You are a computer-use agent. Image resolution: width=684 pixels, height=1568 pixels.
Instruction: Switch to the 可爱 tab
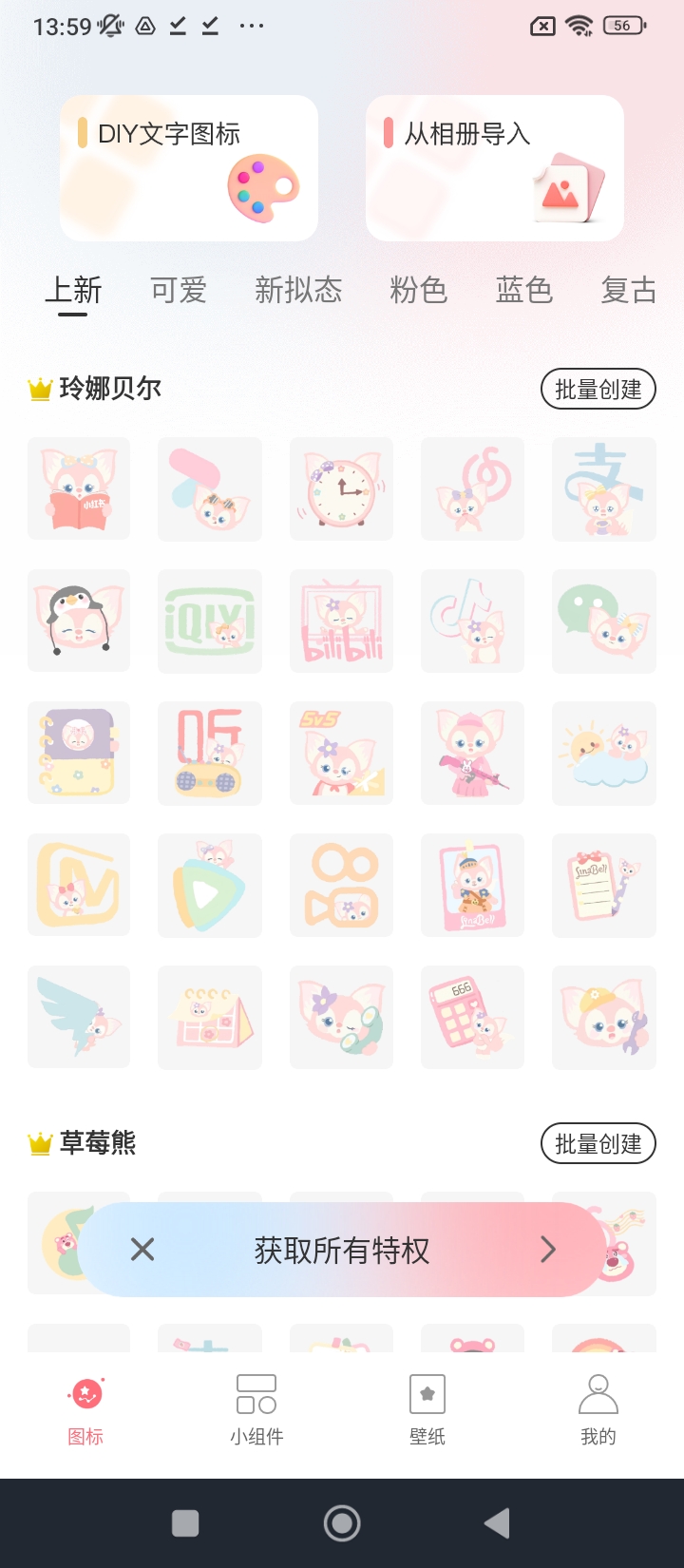click(x=179, y=290)
